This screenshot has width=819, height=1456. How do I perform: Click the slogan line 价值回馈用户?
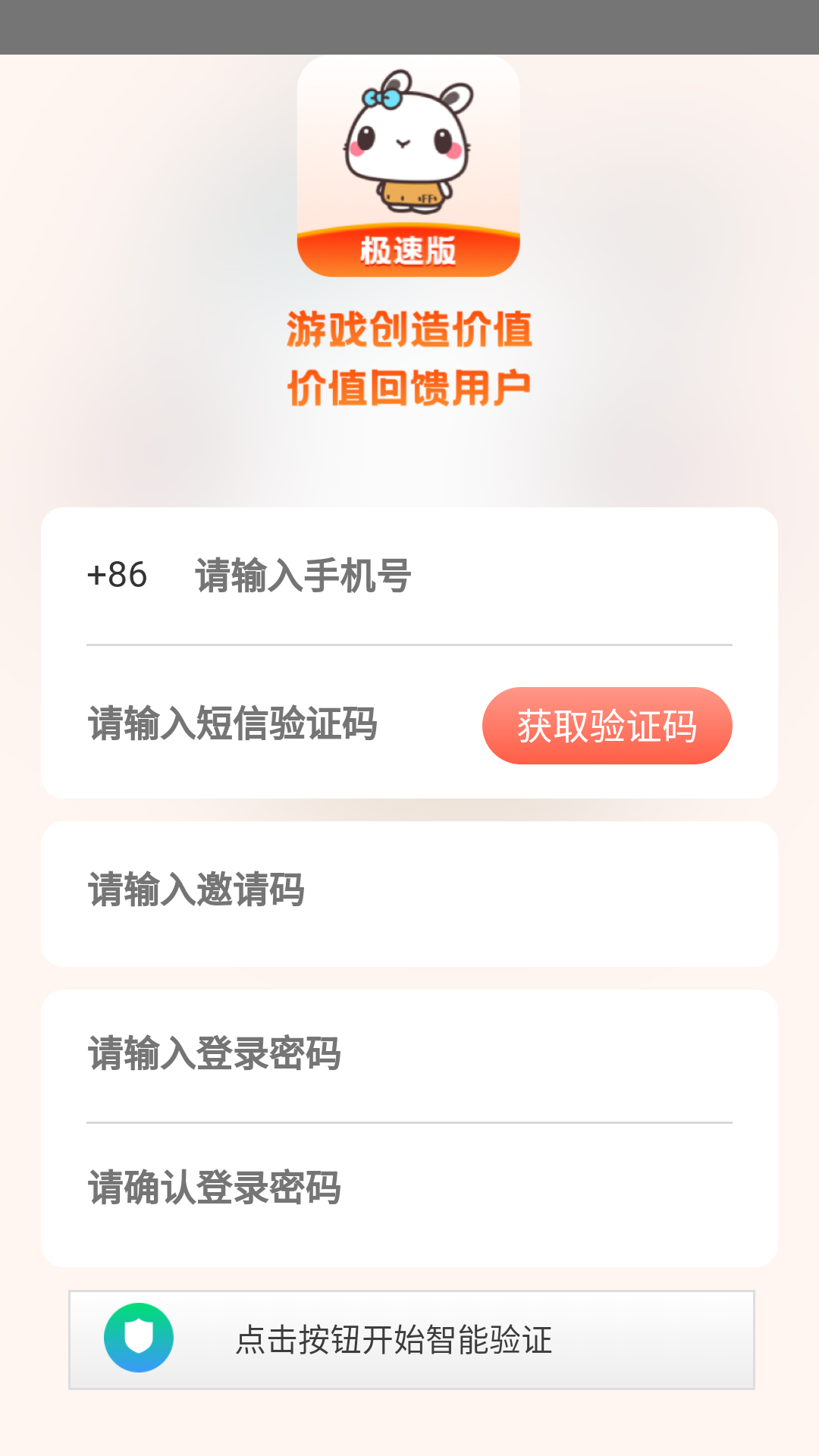[409, 387]
